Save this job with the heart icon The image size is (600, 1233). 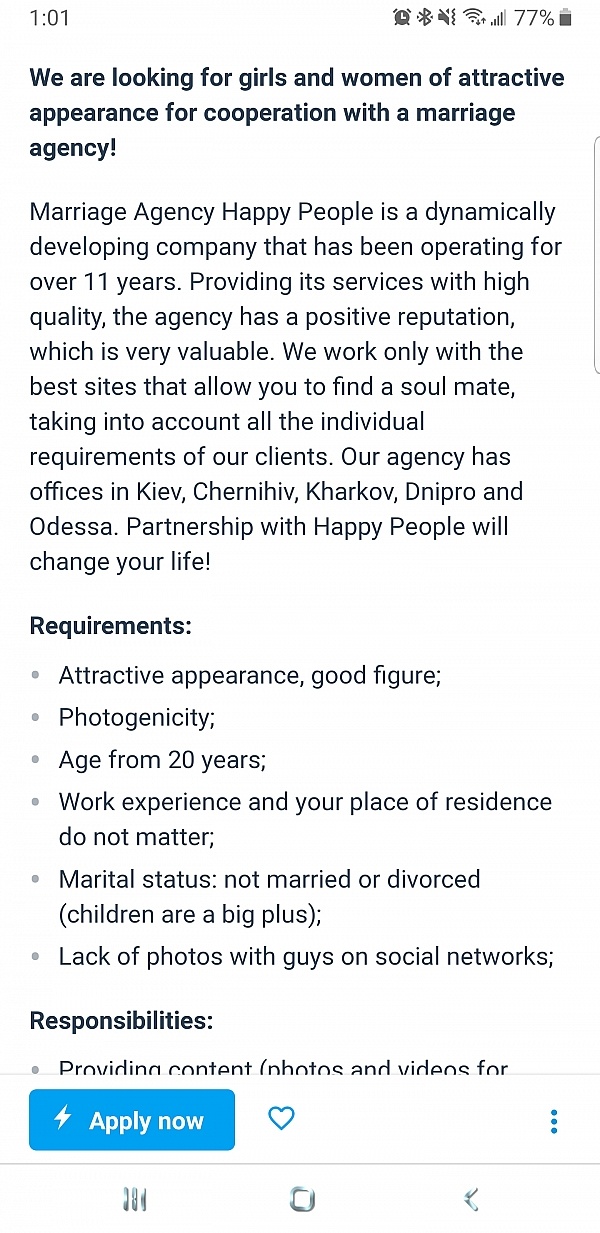coord(282,1118)
